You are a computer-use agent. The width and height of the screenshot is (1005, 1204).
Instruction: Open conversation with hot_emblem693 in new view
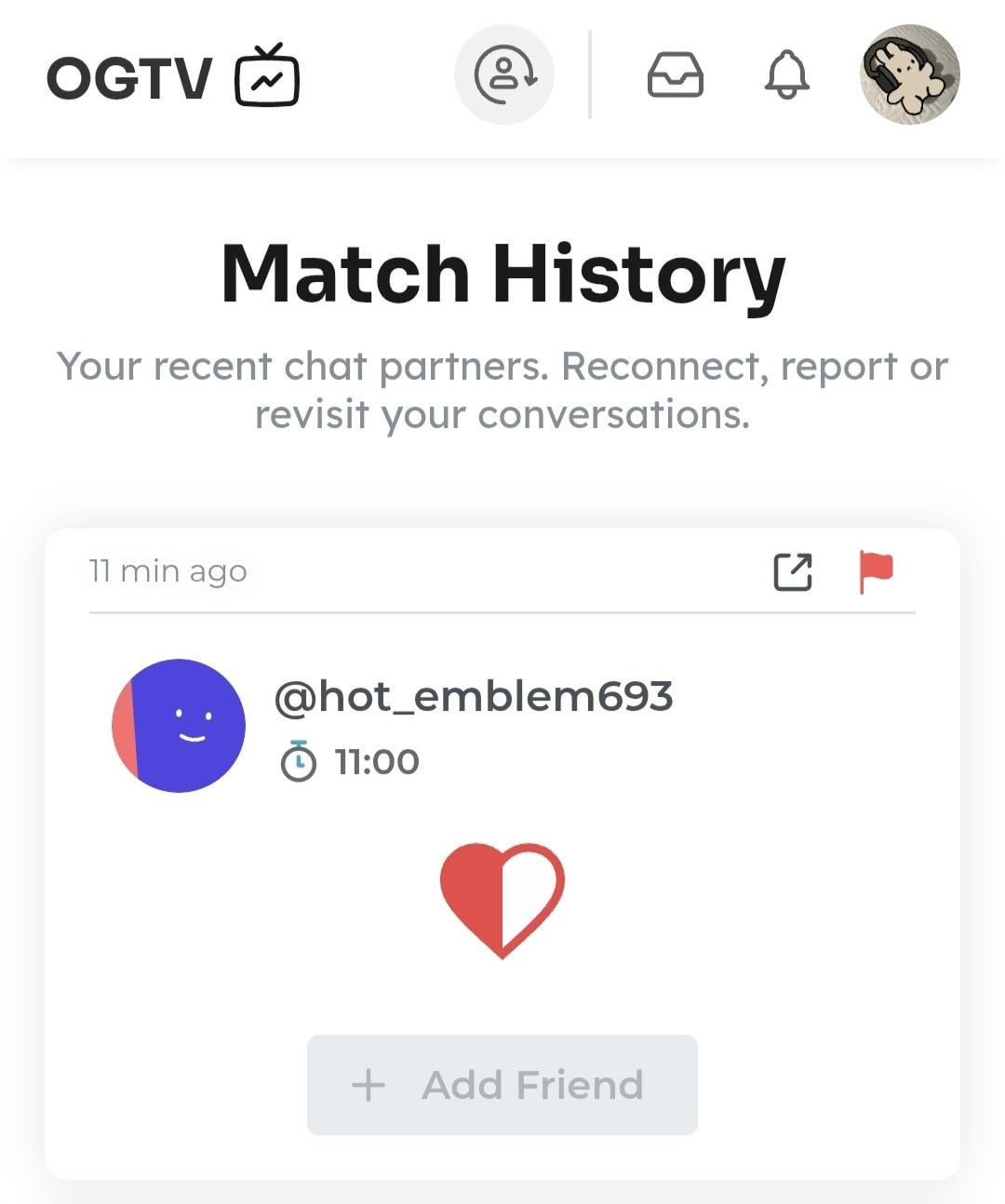(x=793, y=571)
